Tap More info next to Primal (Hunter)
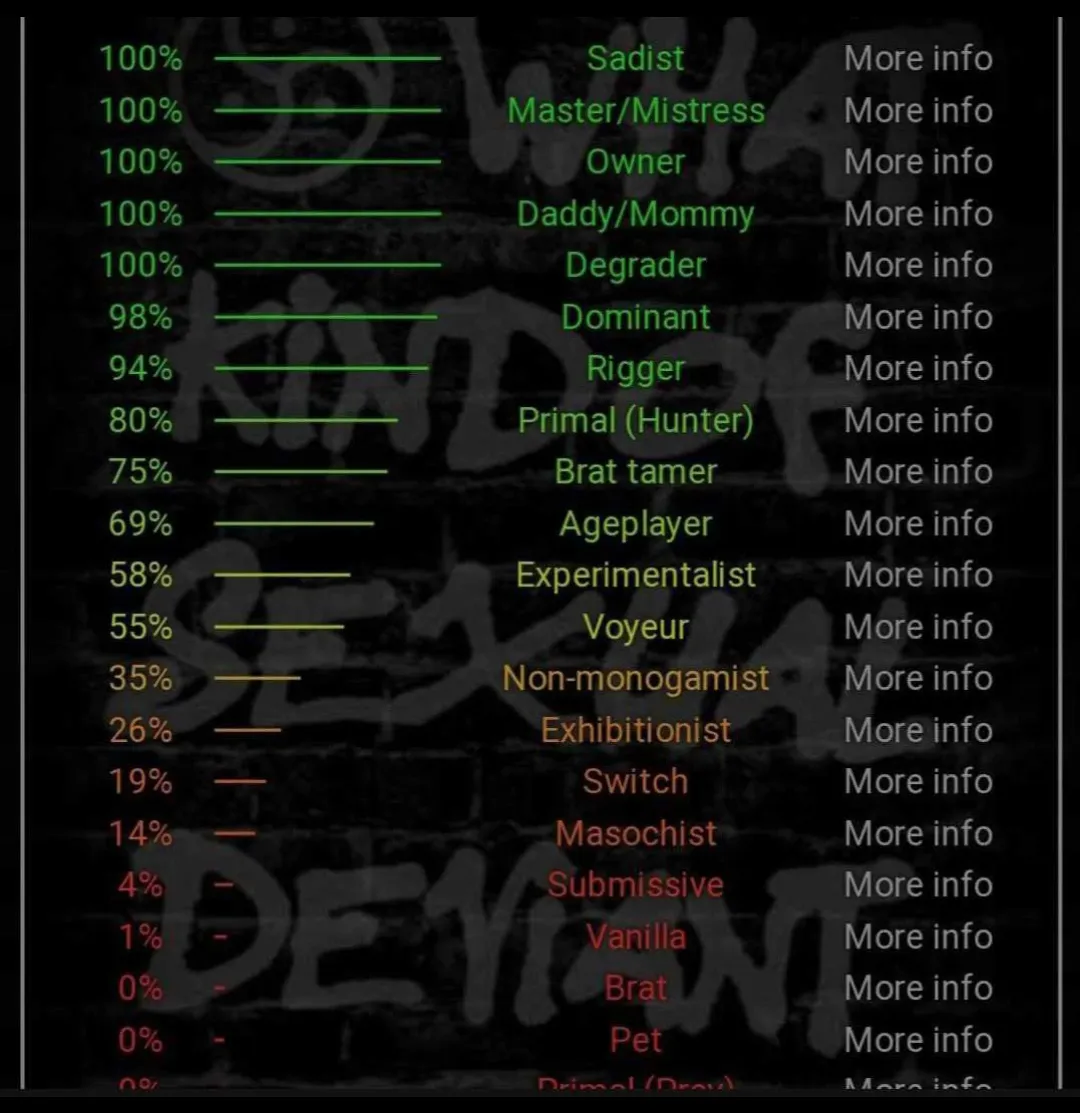Image resolution: width=1080 pixels, height=1113 pixels. [x=918, y=421]
